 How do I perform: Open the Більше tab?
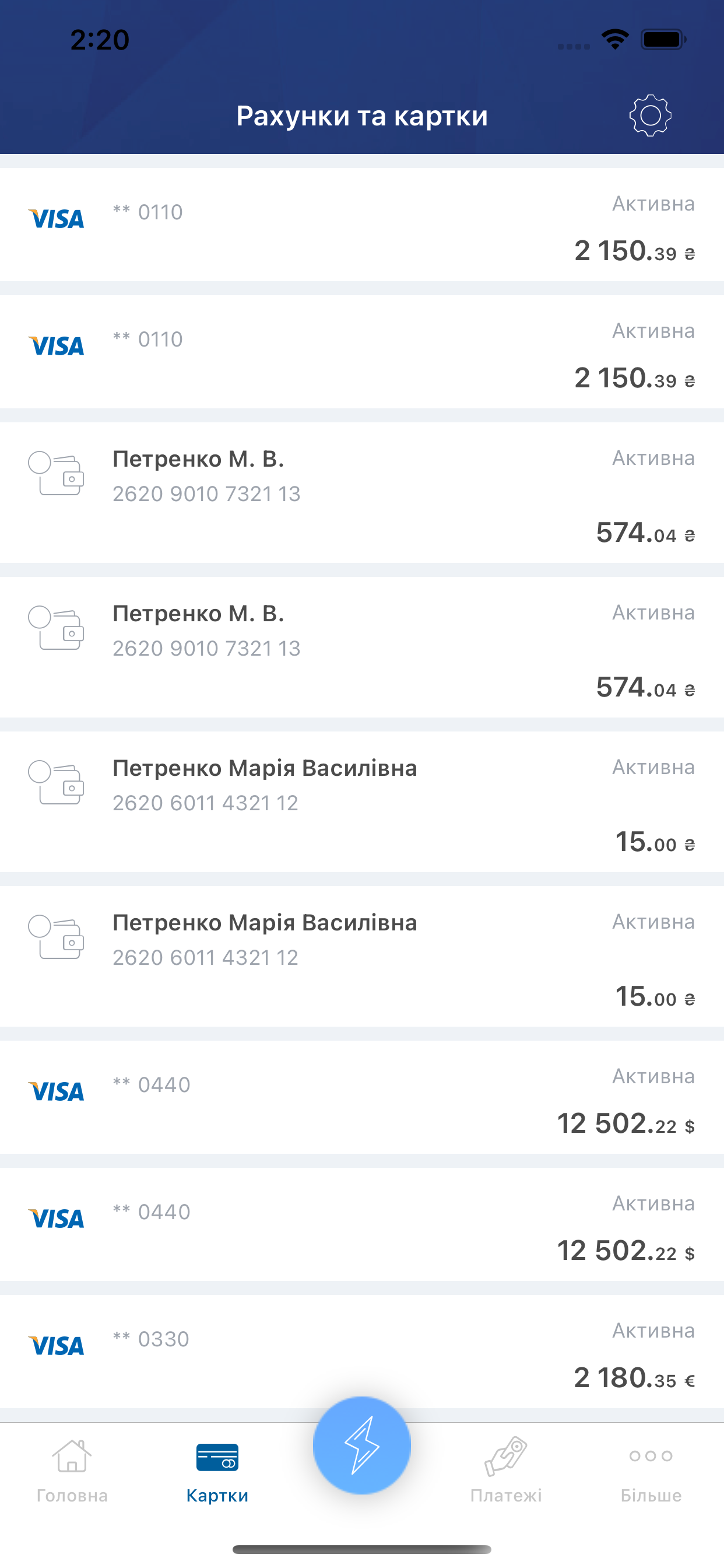pos(651,1472)
